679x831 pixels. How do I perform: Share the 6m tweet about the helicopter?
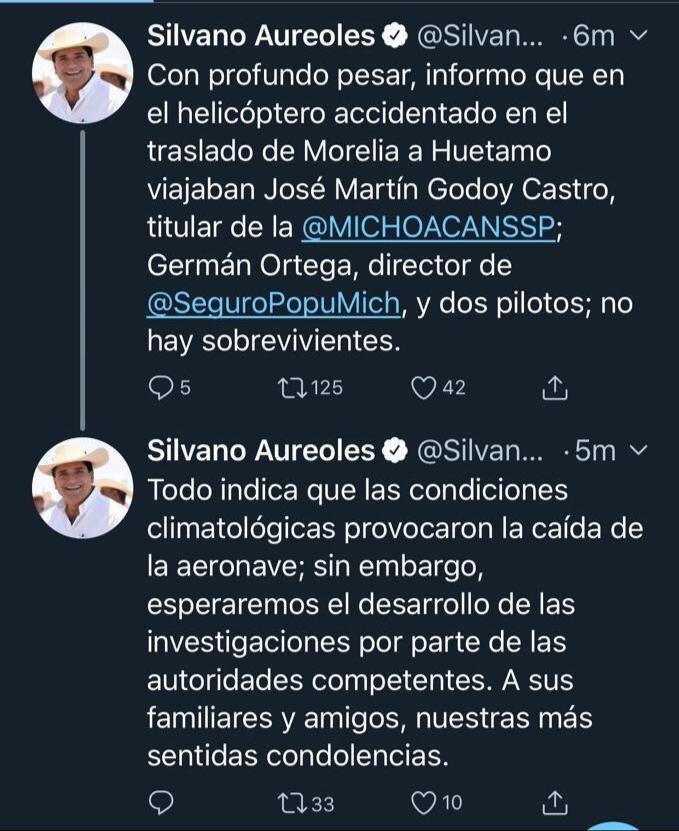pyautogui.click(x=558, y=387)
